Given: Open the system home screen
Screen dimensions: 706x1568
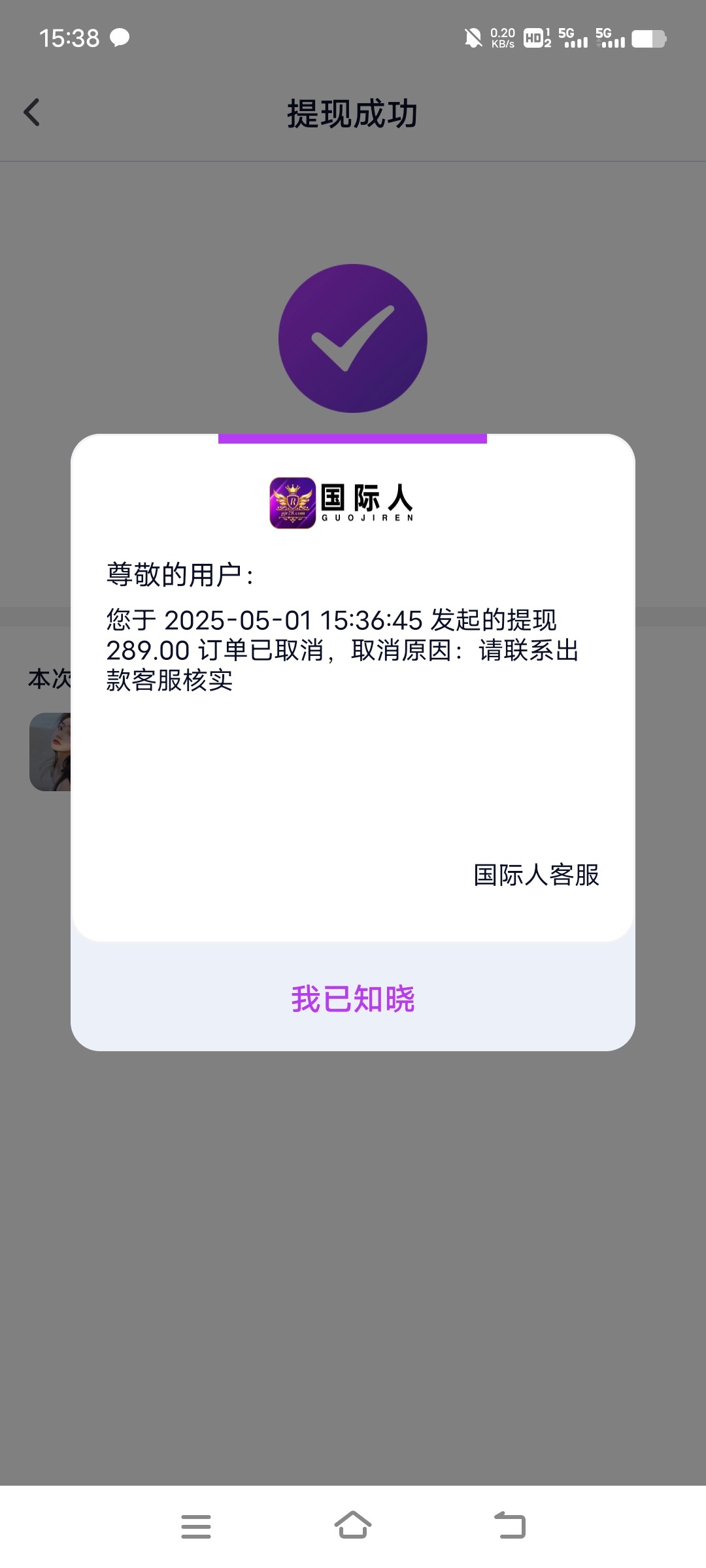Looking at the screenshot, I should [353, 1526].
